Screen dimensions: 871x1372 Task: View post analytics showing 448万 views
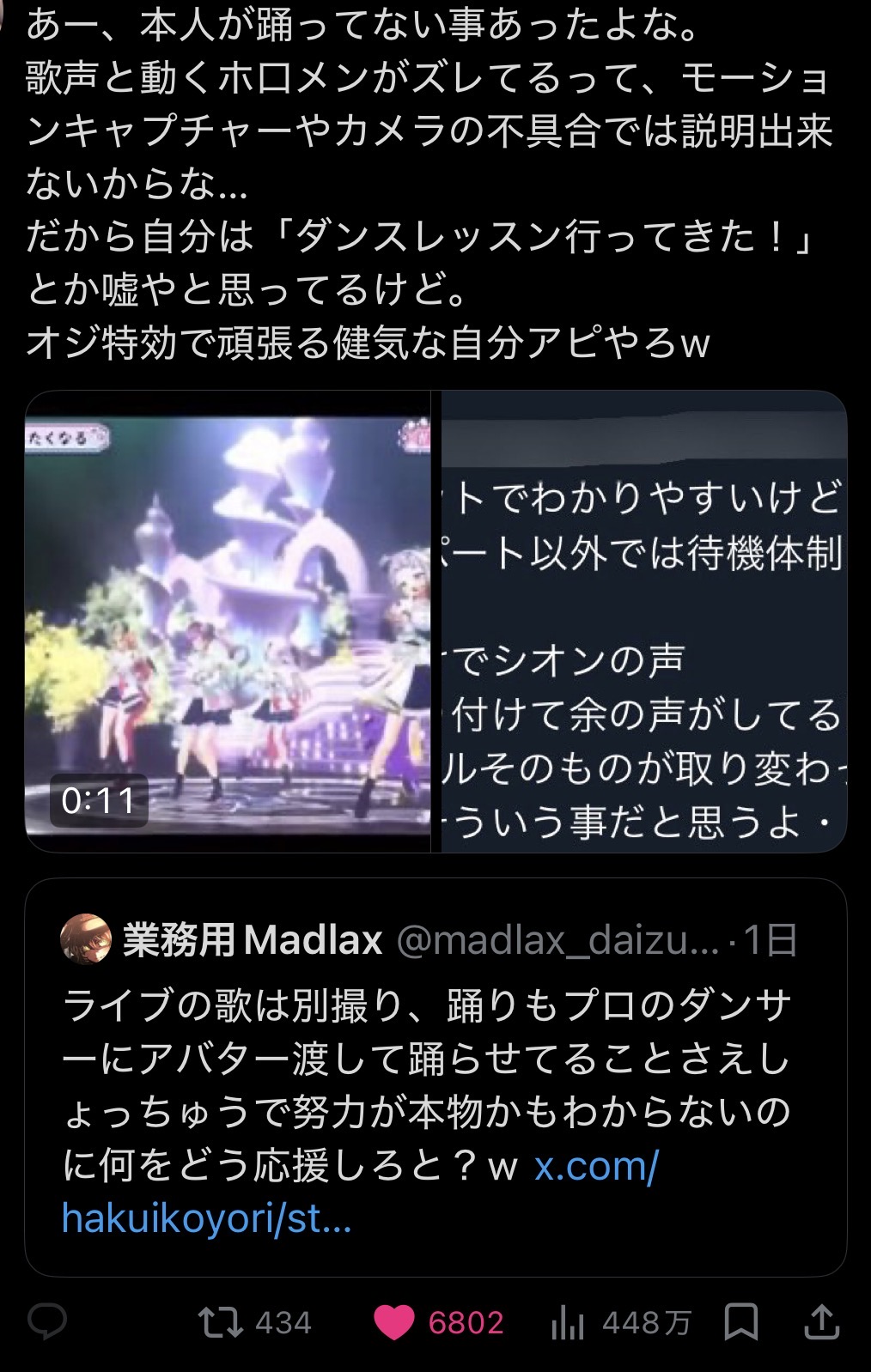(568, 1323)
